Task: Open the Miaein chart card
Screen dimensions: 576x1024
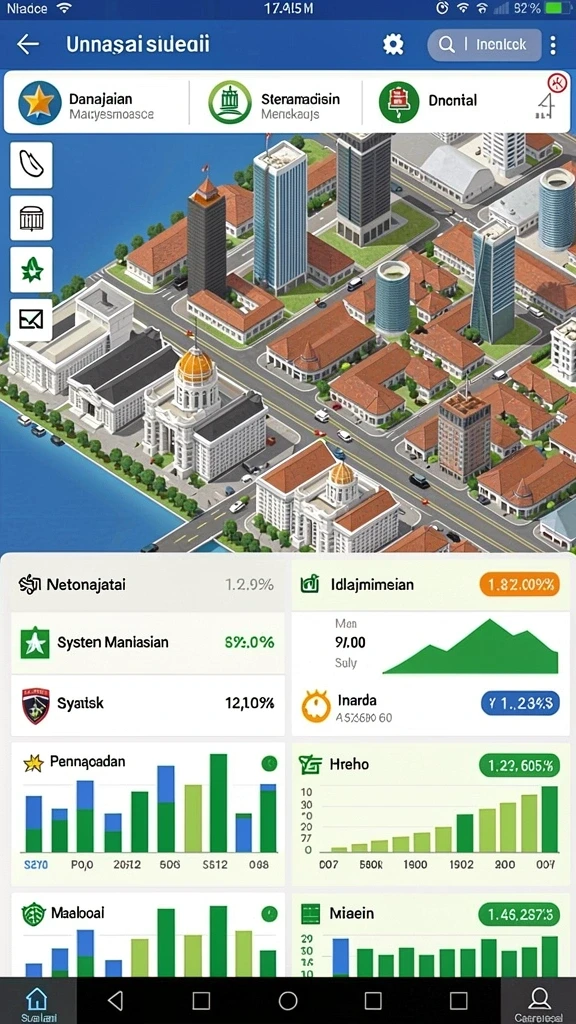Action: point(430,935)
